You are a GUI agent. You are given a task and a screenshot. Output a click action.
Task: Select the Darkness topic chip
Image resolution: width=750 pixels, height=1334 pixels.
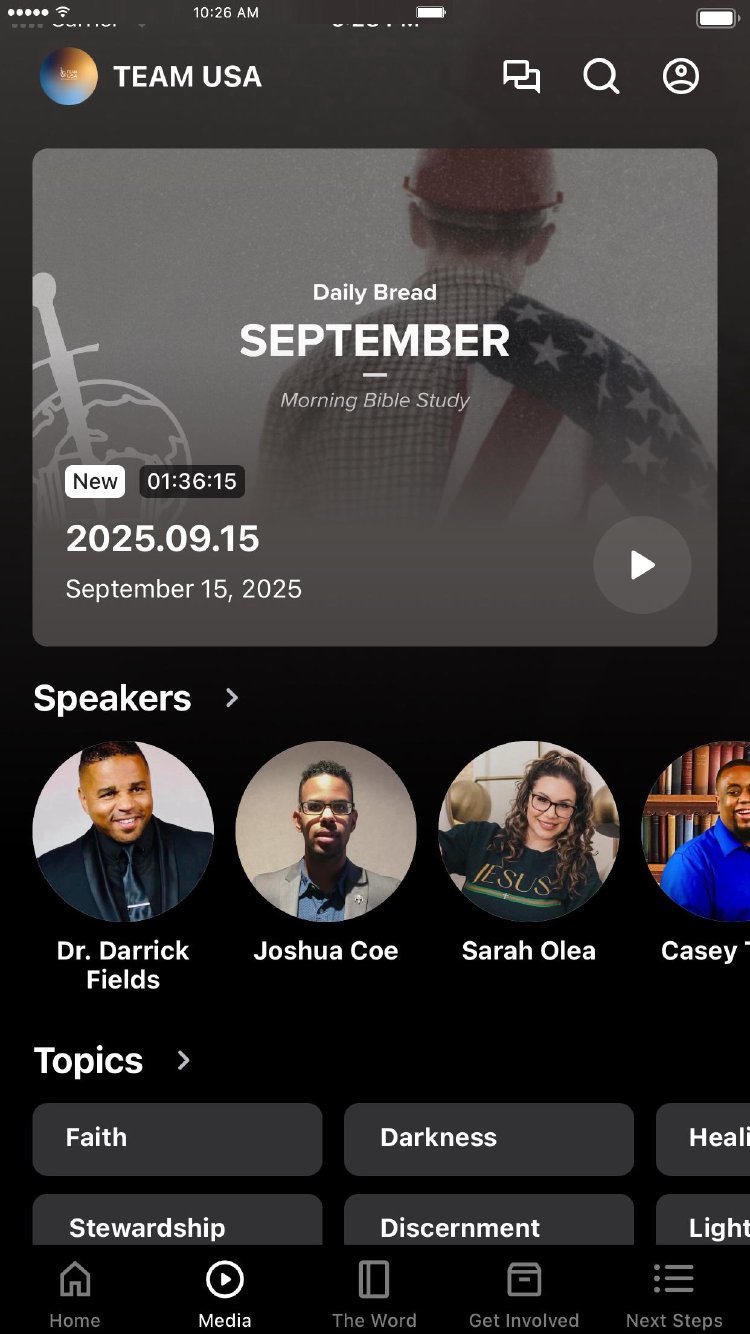[x=489, y=1138]
